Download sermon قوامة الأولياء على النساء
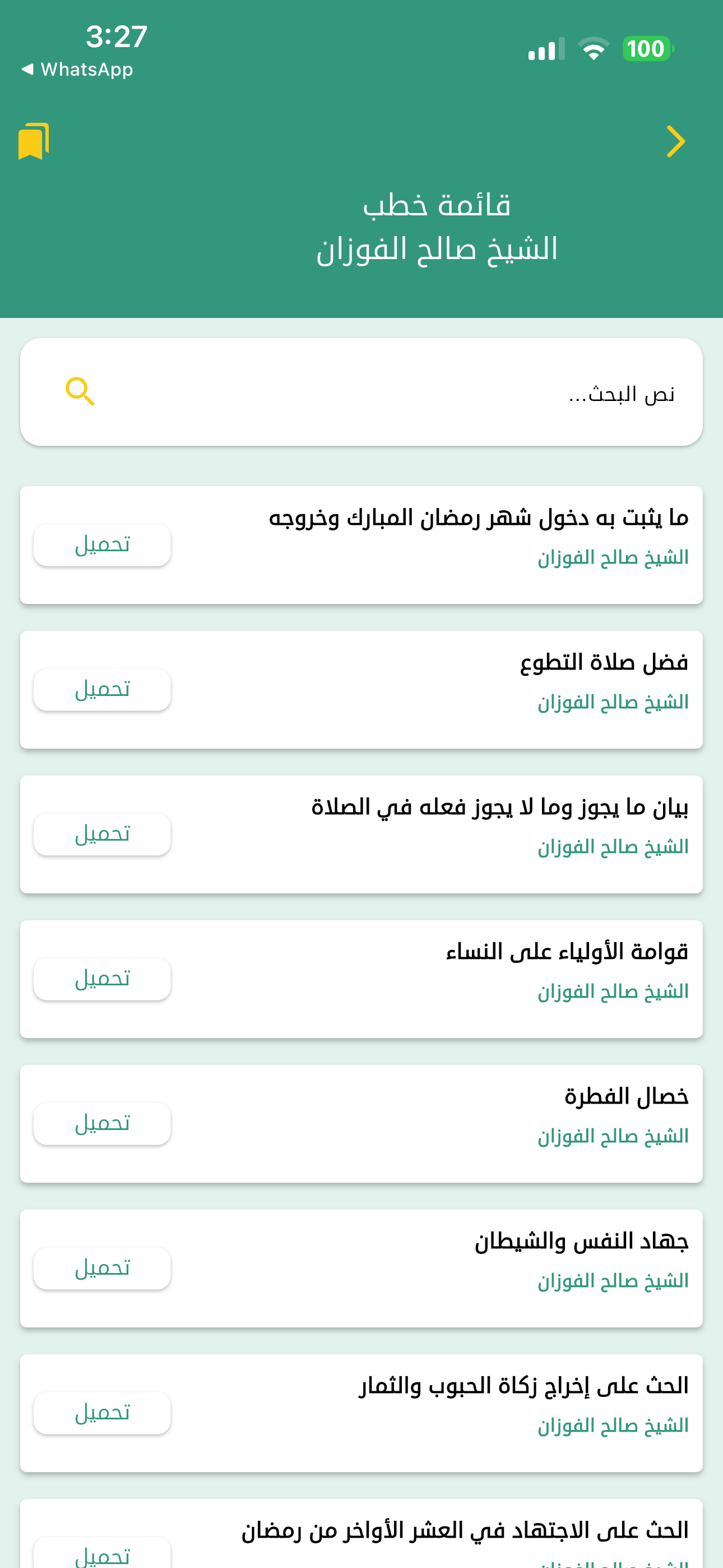Image resolution: width=723 pixels, height=1568 pixels. click(102, 979)
